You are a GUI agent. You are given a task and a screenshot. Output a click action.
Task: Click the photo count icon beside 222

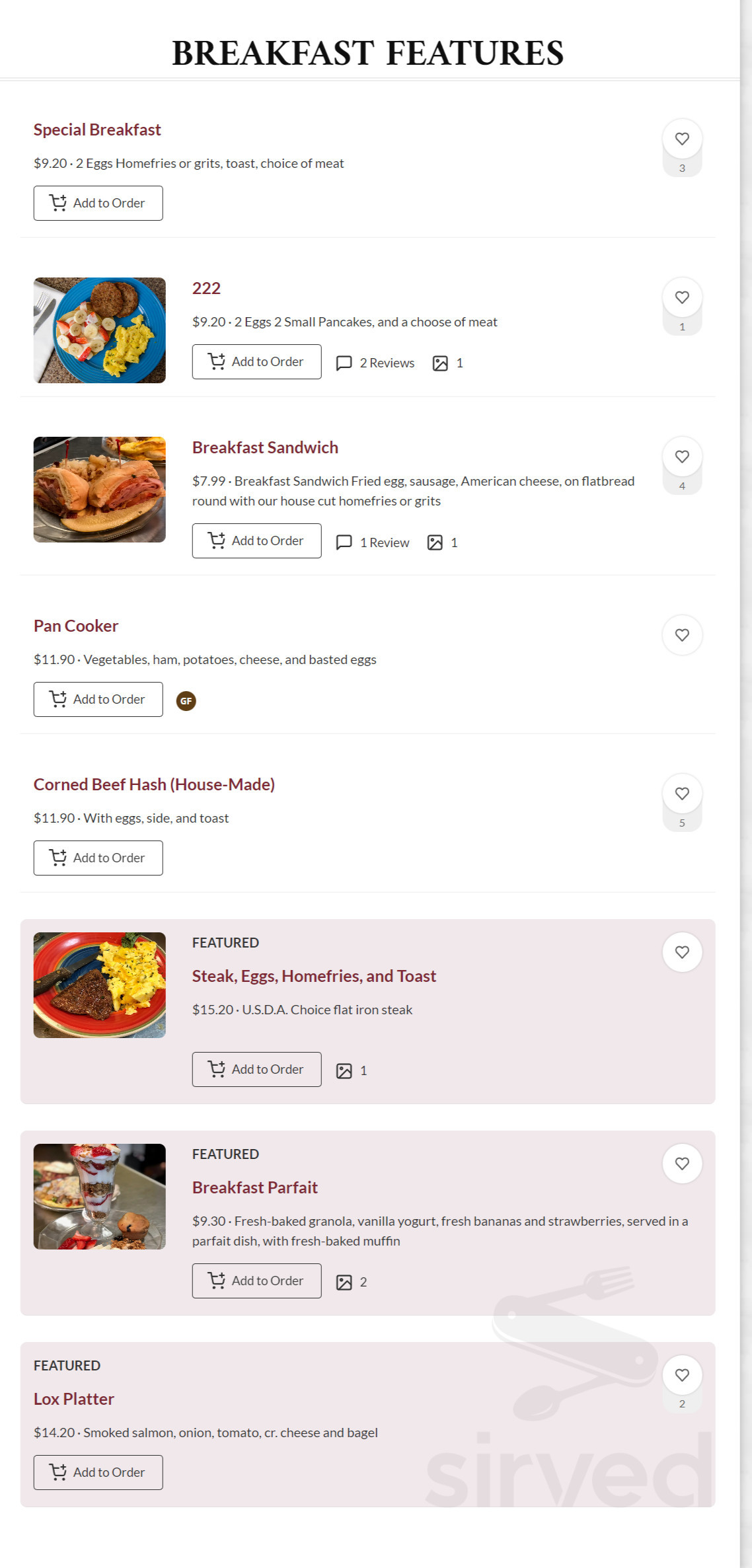(x=439, y=362)
